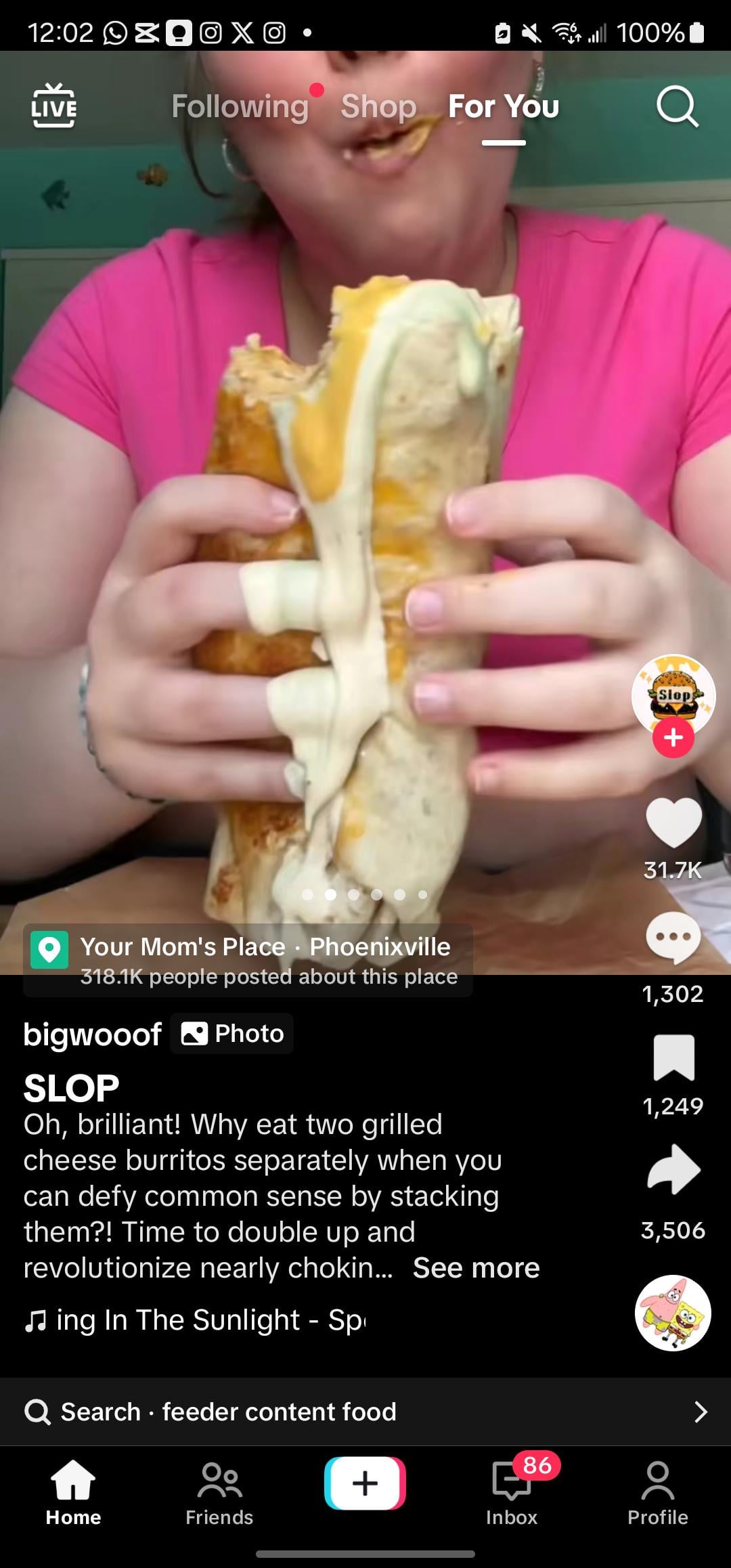The height and width of the screenshot is (1568, 731).
Task: Create a new post with plus button
Action: (365, 1483)
